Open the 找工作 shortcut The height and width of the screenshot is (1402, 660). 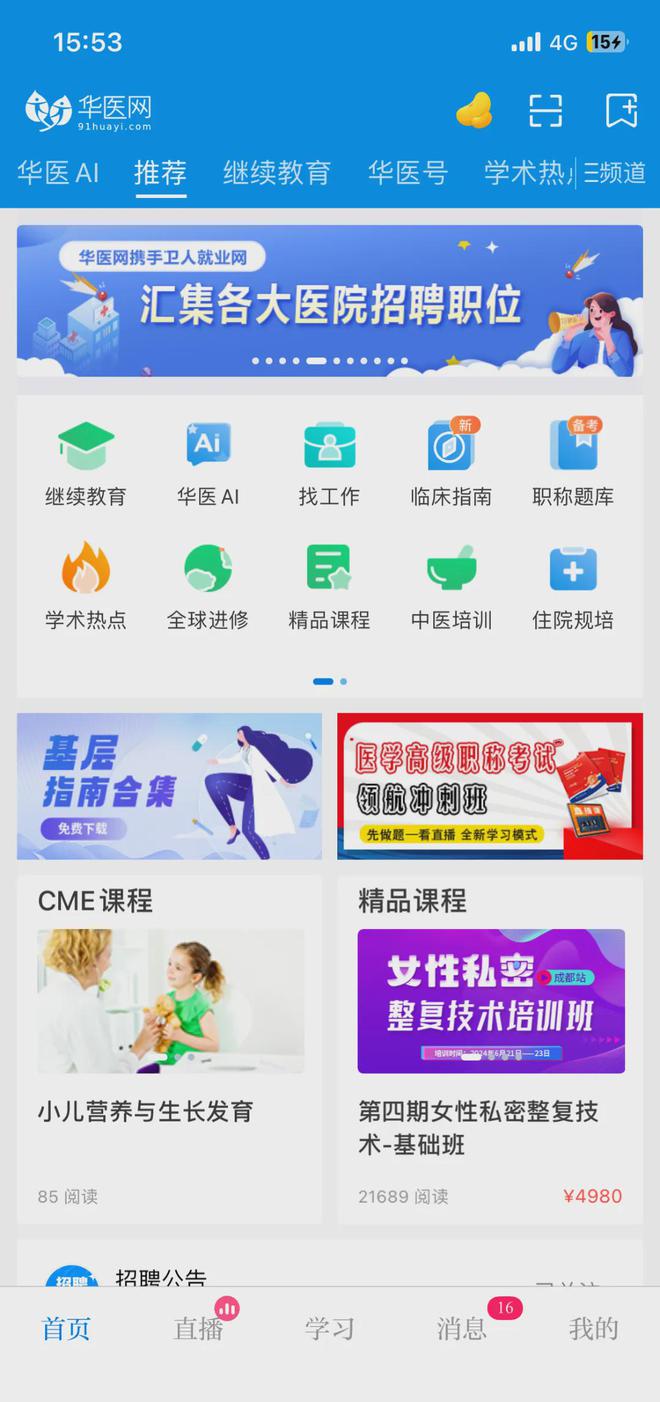(329, 463)
